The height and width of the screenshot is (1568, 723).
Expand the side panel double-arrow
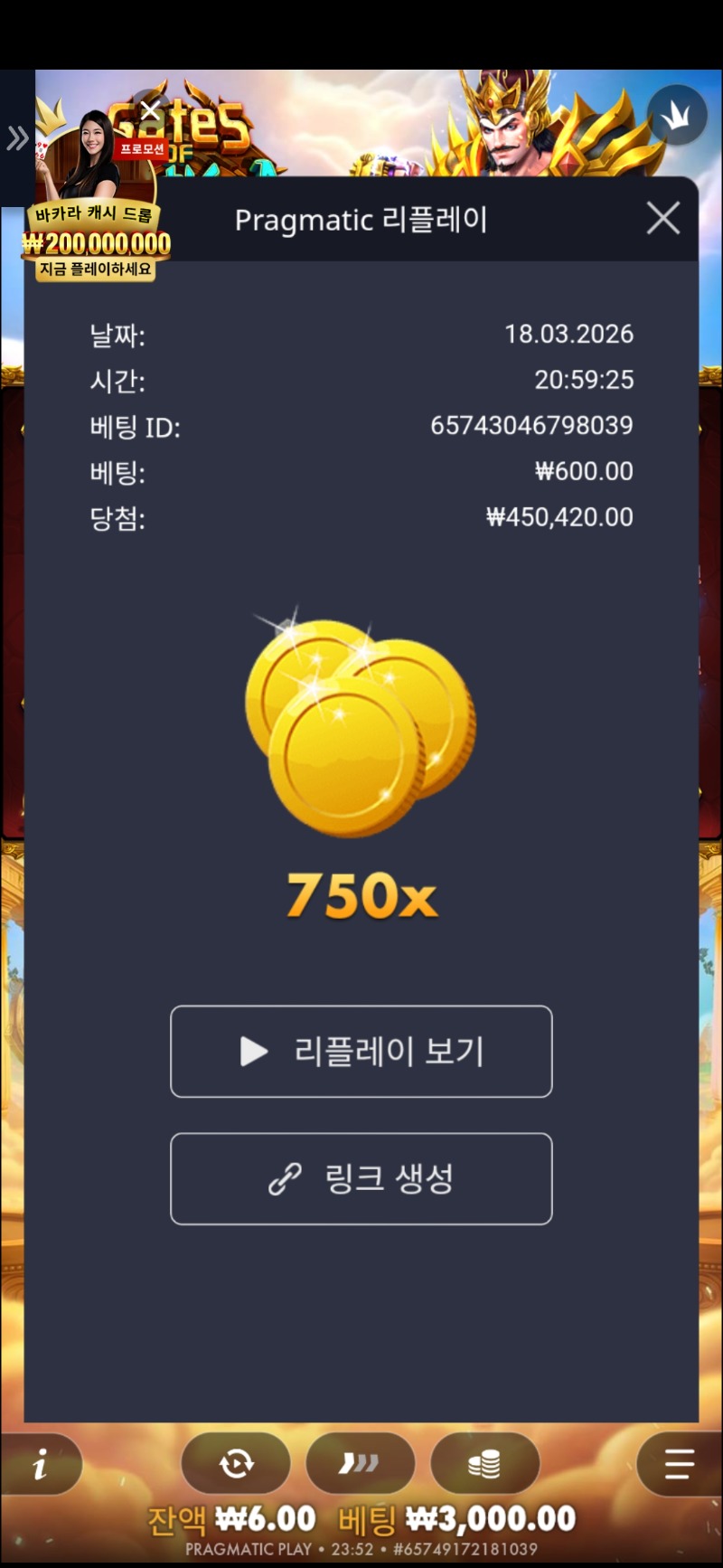(x=17, y=138)
